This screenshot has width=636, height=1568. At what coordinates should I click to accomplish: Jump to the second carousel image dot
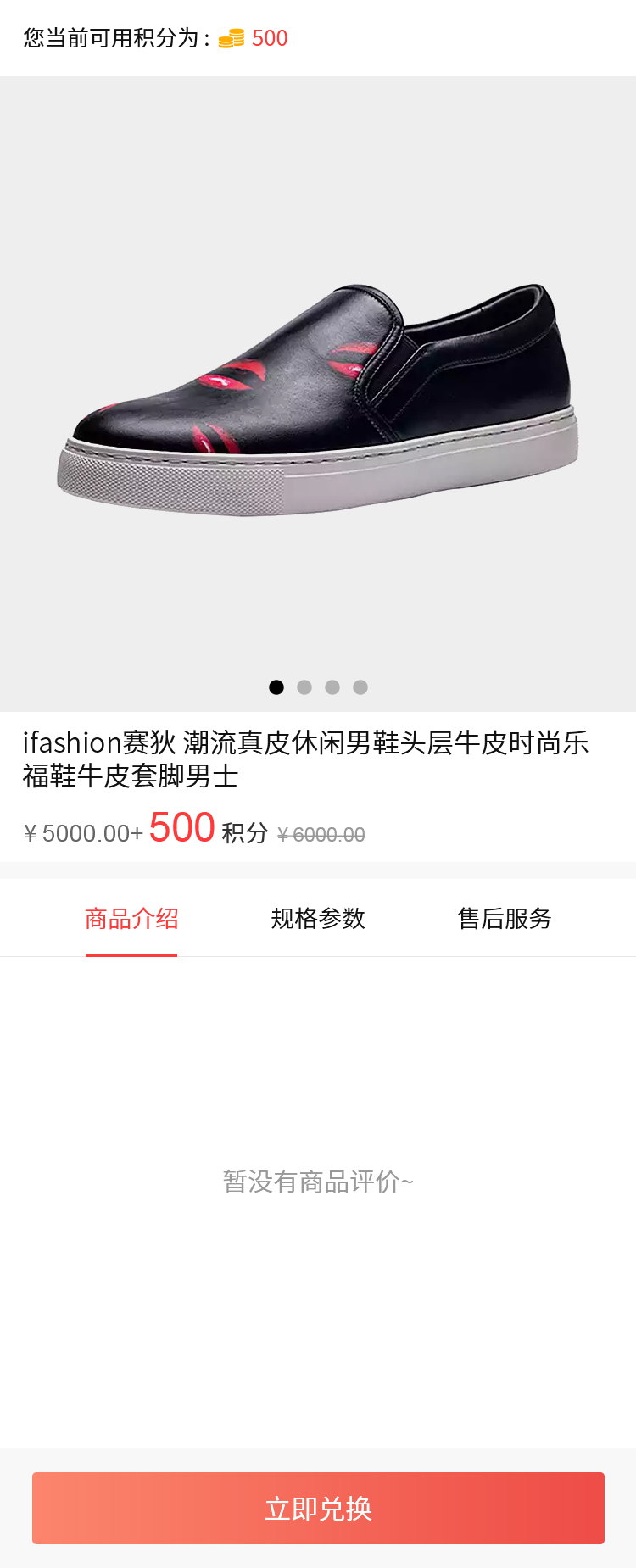[304, 687]
